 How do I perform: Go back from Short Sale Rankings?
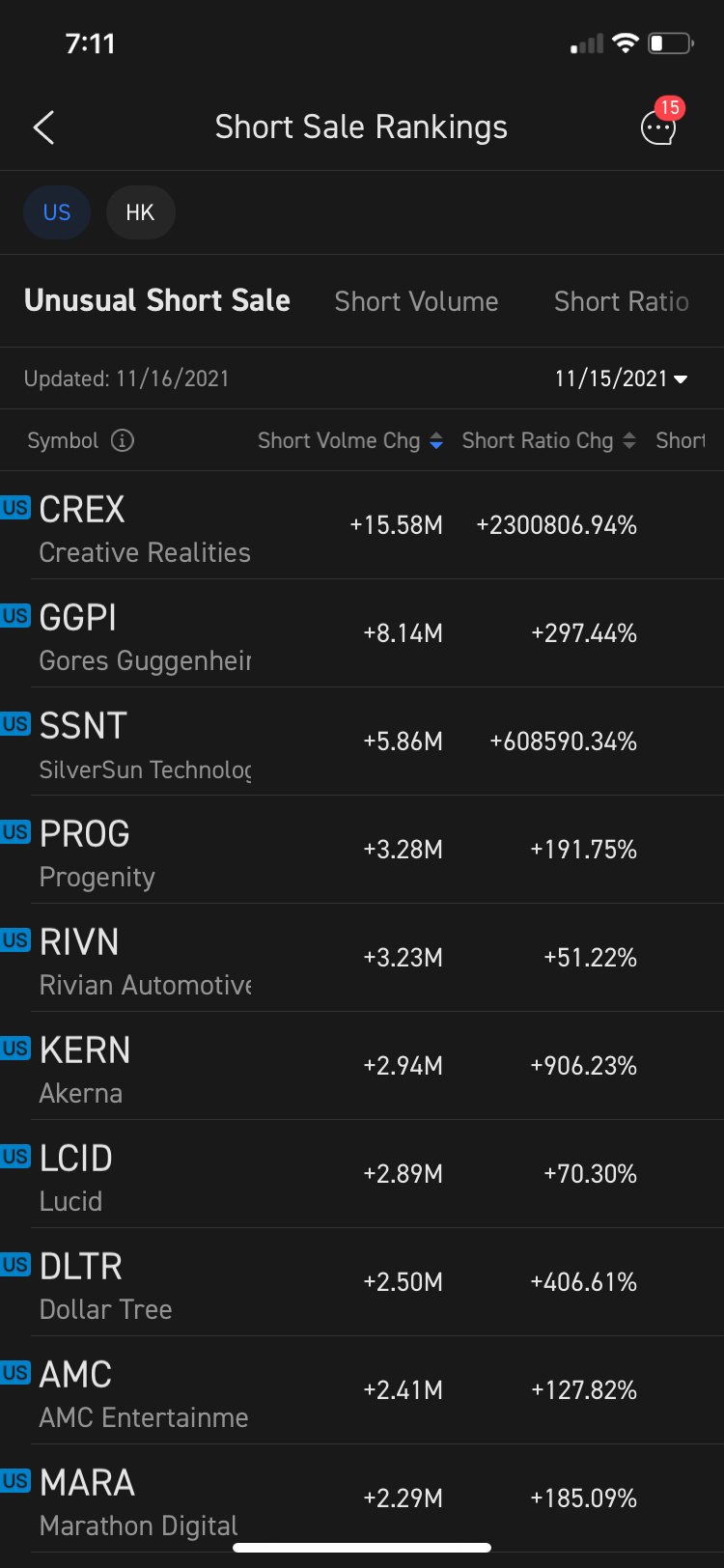coord(43,127)
